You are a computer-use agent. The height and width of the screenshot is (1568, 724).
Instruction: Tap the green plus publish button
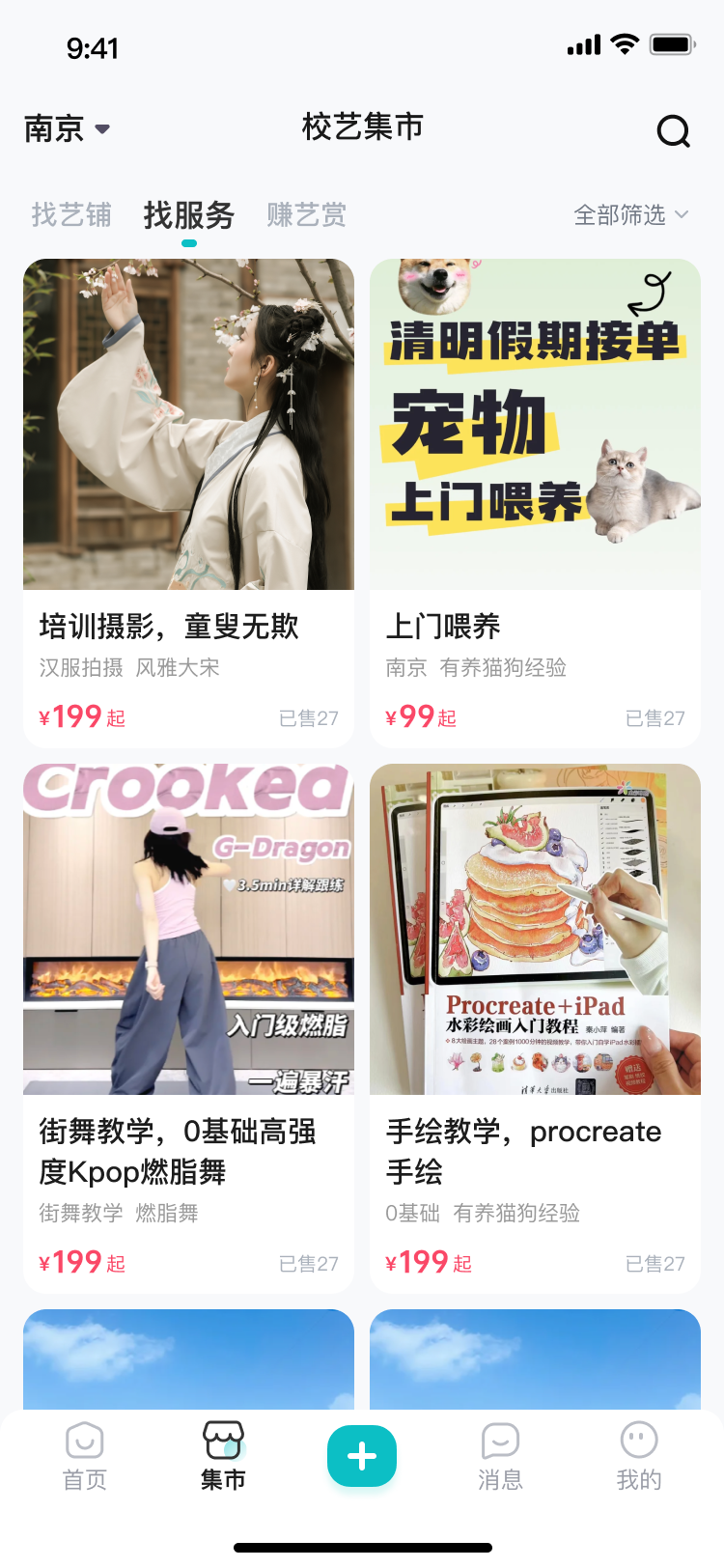(362, 1456)
